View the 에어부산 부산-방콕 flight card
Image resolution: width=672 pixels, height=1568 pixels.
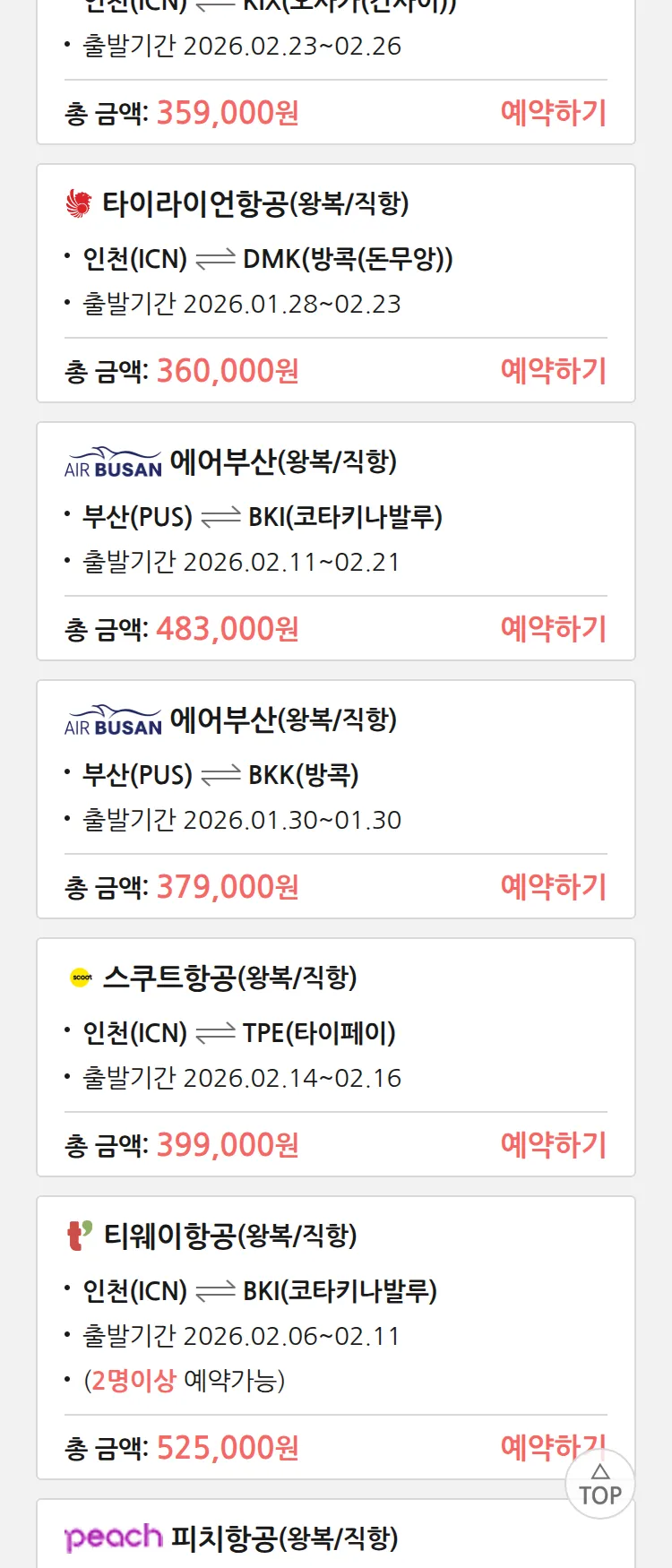click(x=335, y=774)
